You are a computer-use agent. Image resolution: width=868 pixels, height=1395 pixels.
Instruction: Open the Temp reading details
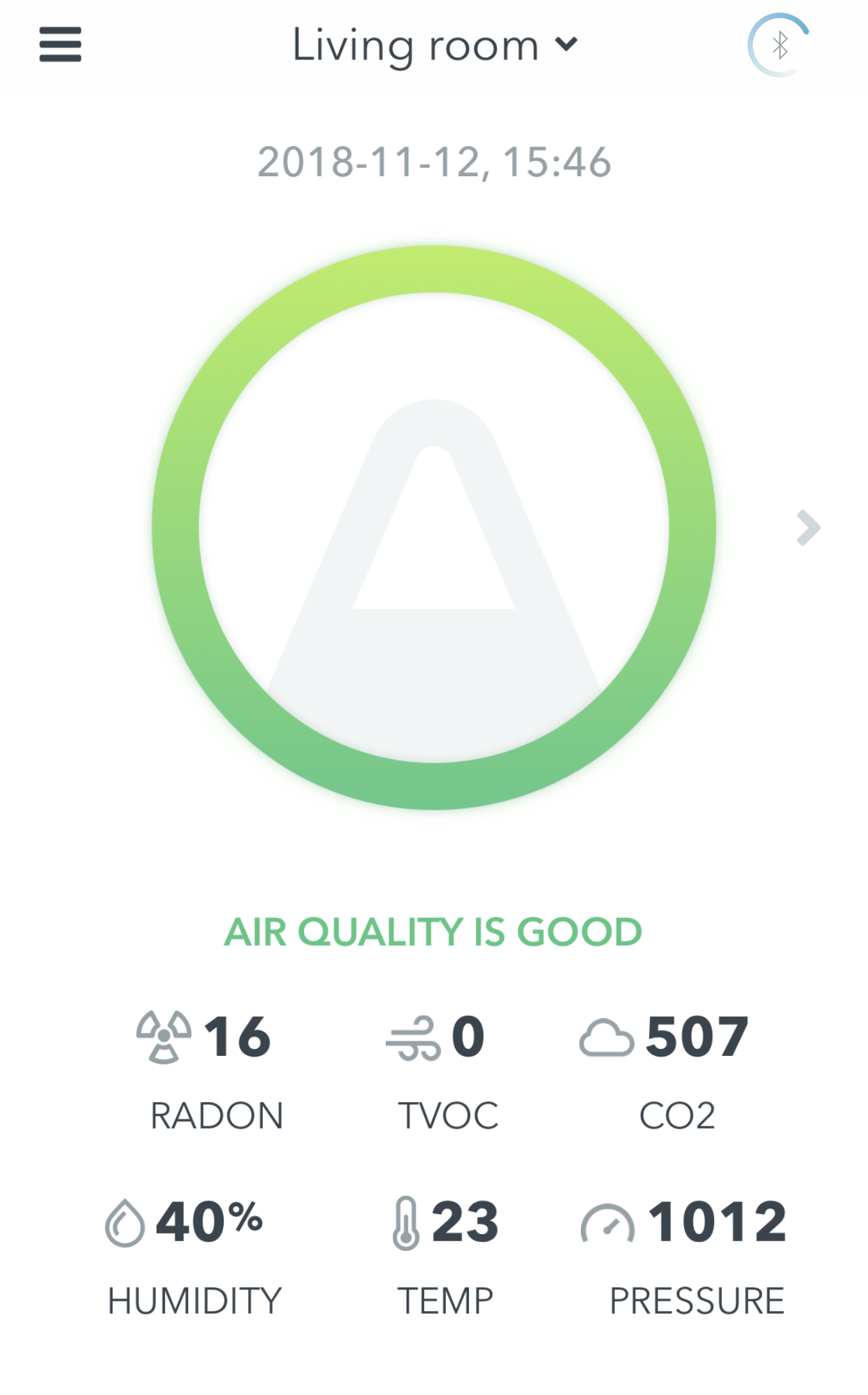click(x=446, y=1255)
